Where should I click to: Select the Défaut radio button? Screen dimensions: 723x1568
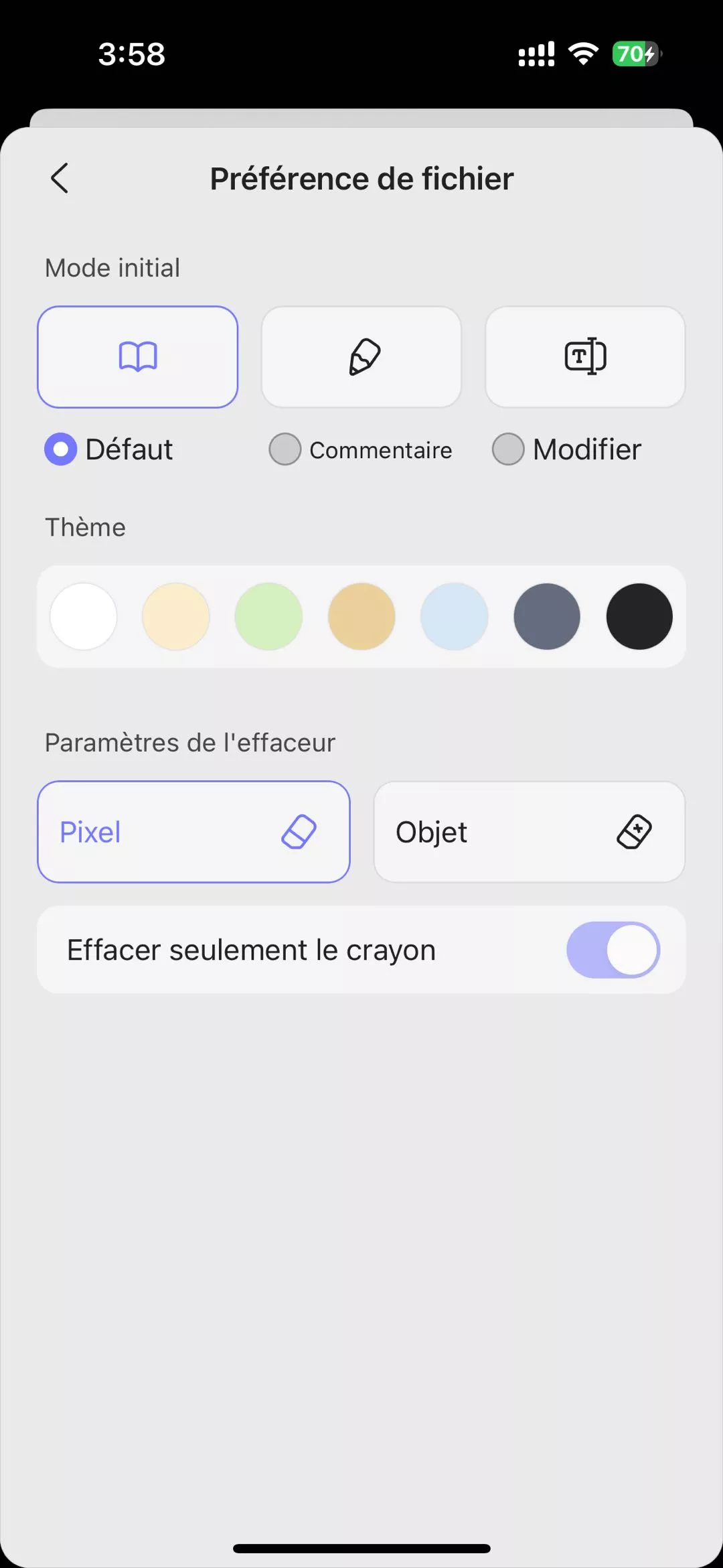click(61, 449)
